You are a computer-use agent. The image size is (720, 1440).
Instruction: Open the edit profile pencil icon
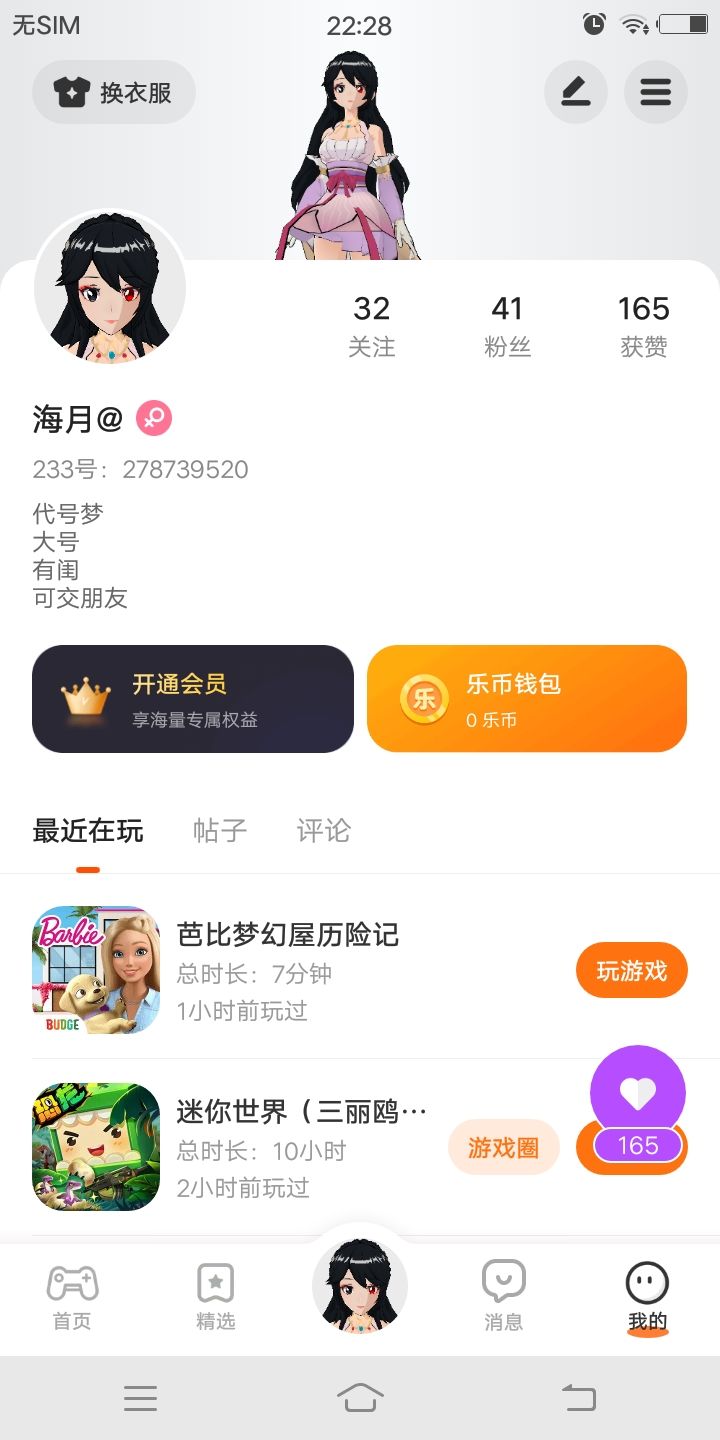pyautogui.click(x=575, y=93)
